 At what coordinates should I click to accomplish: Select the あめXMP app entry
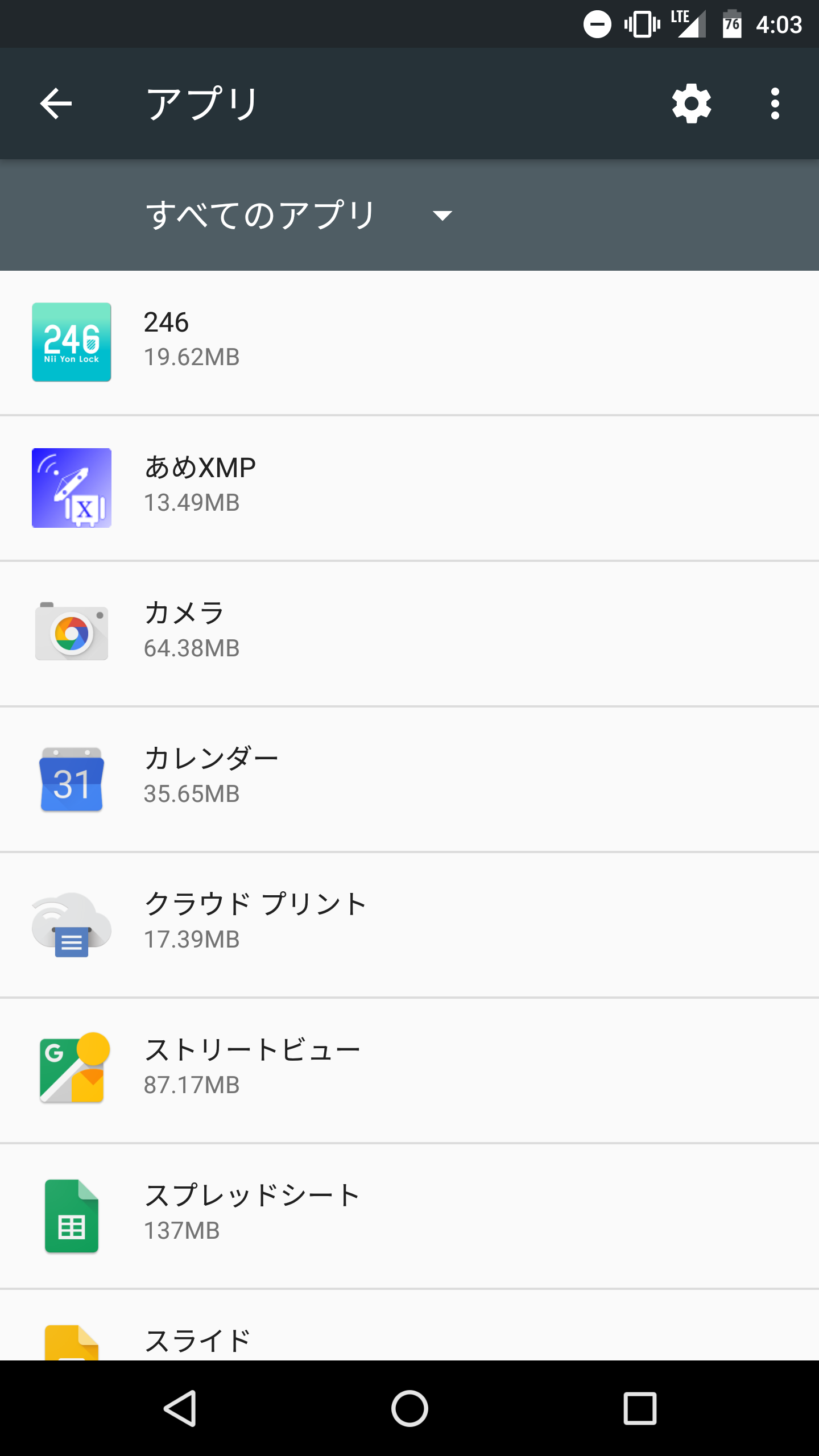tap(409, 488)
